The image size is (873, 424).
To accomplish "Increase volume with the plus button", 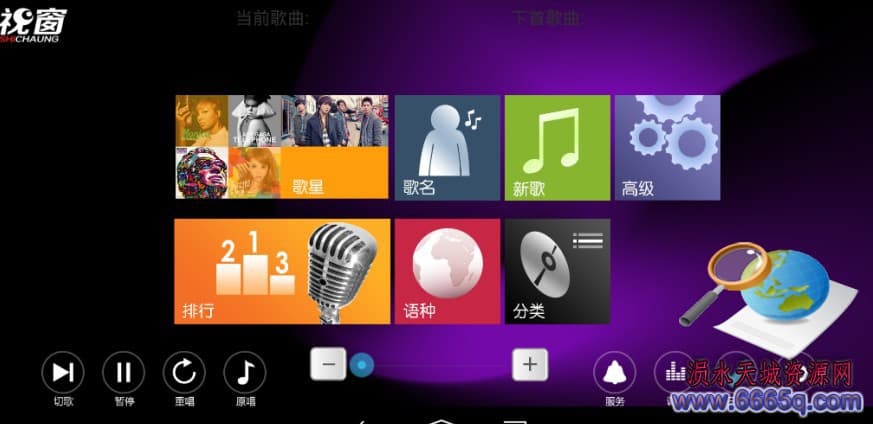I will [530, 364].
